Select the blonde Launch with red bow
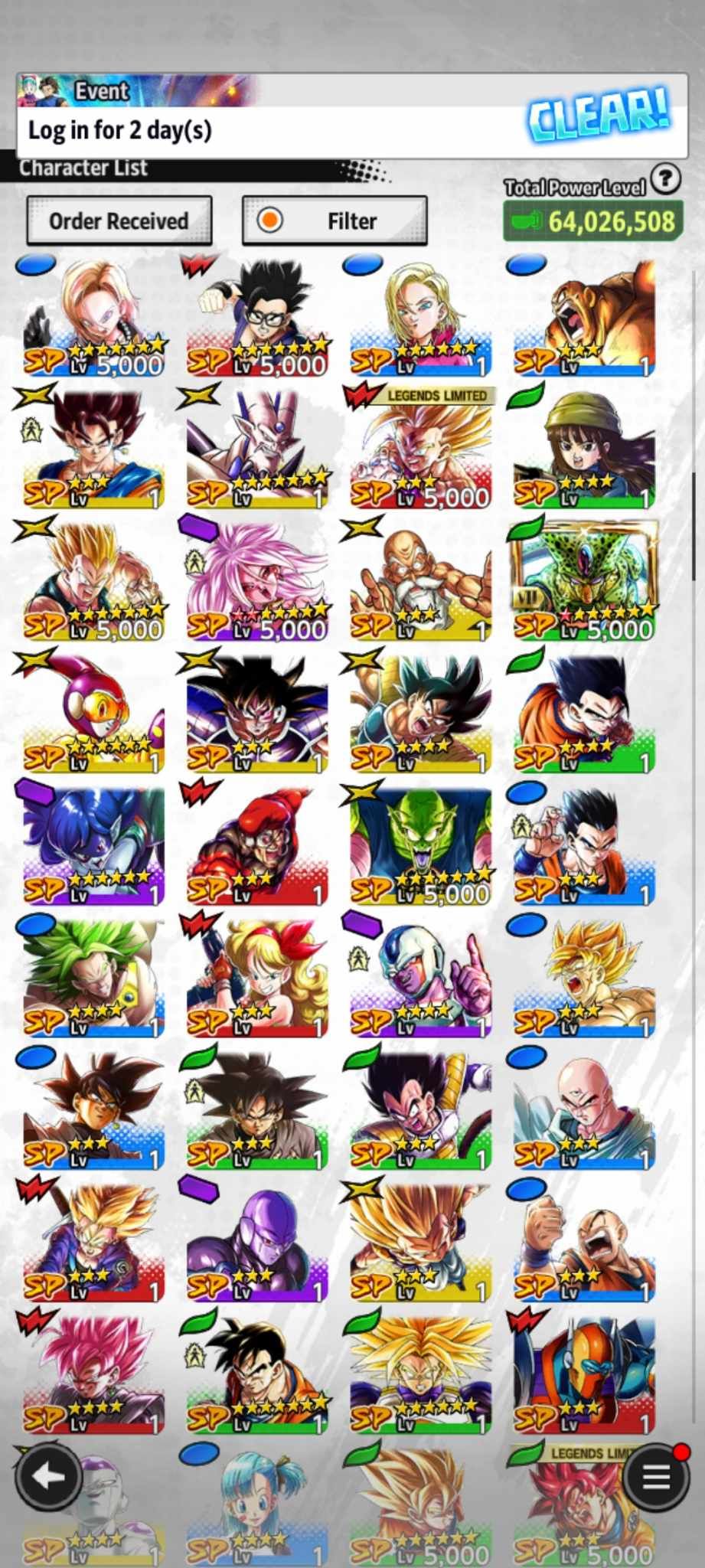The width and height of the screenshot is (705, 1568). [257, 978]
